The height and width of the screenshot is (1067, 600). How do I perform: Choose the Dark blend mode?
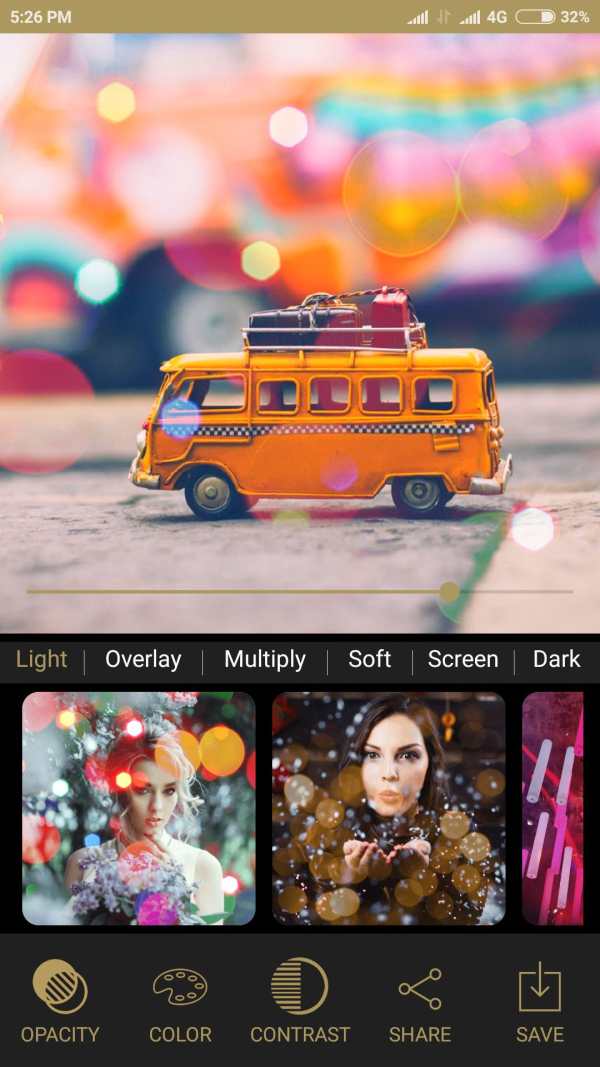(556, 659)
